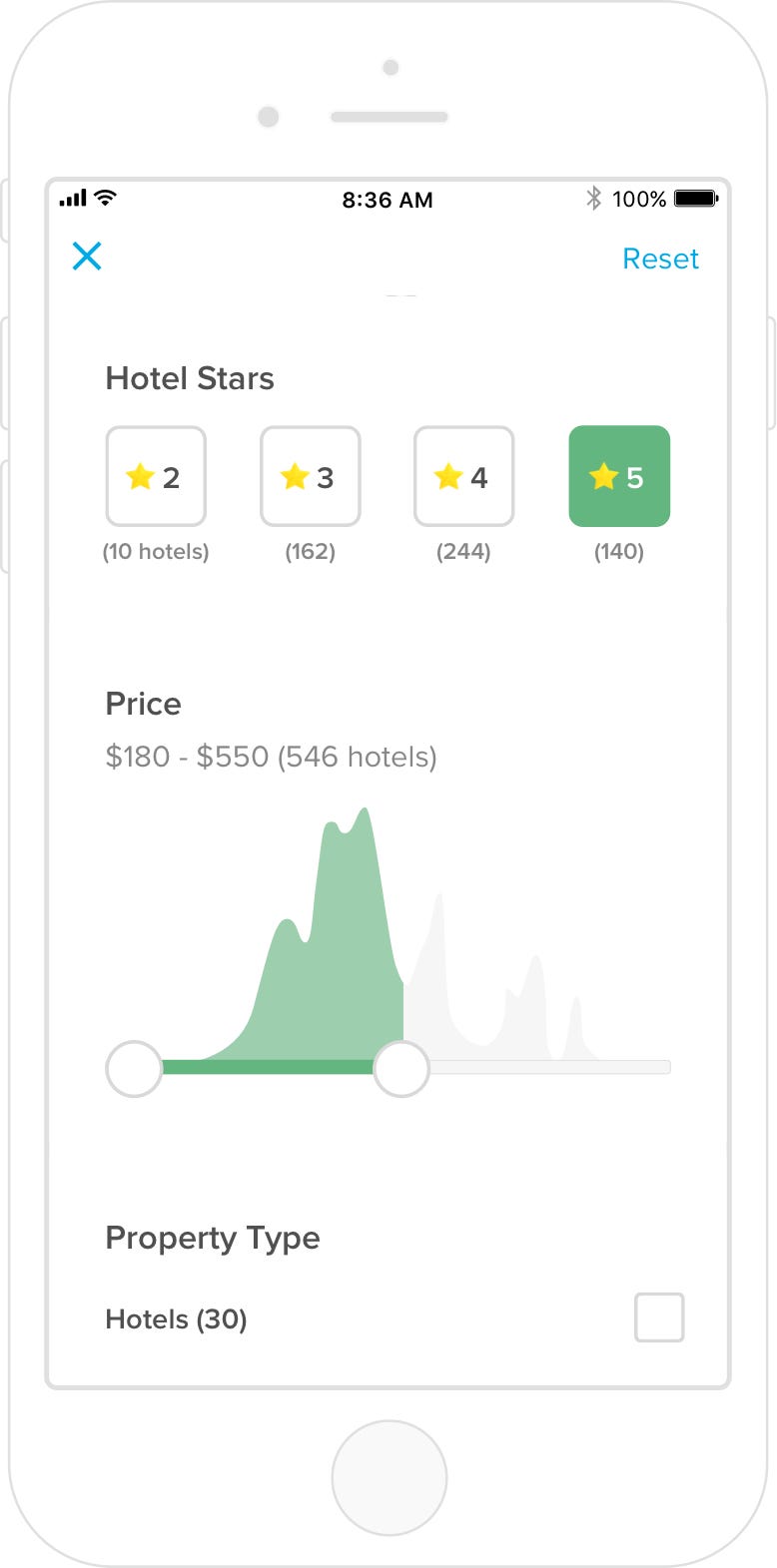Tap the minimum price slider handle
Screen dimensions: 777x1568
tap(134, 1069)
